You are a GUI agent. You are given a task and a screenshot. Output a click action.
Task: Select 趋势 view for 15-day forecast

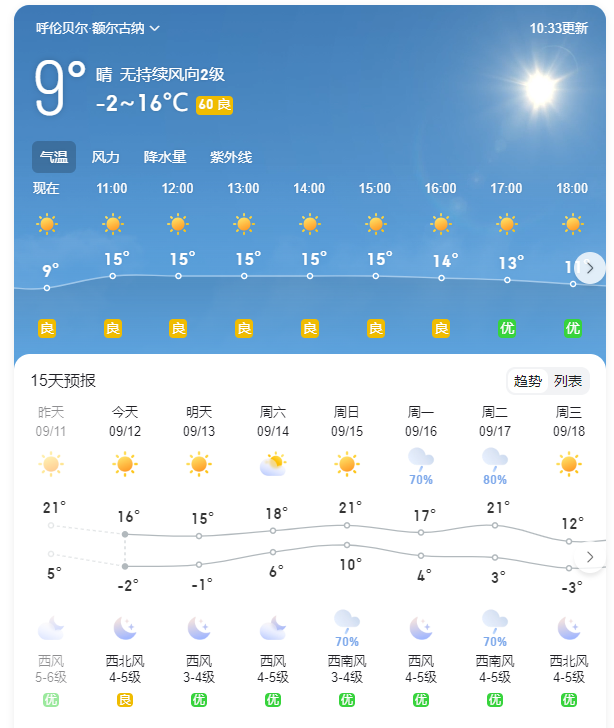click(528, 381)
